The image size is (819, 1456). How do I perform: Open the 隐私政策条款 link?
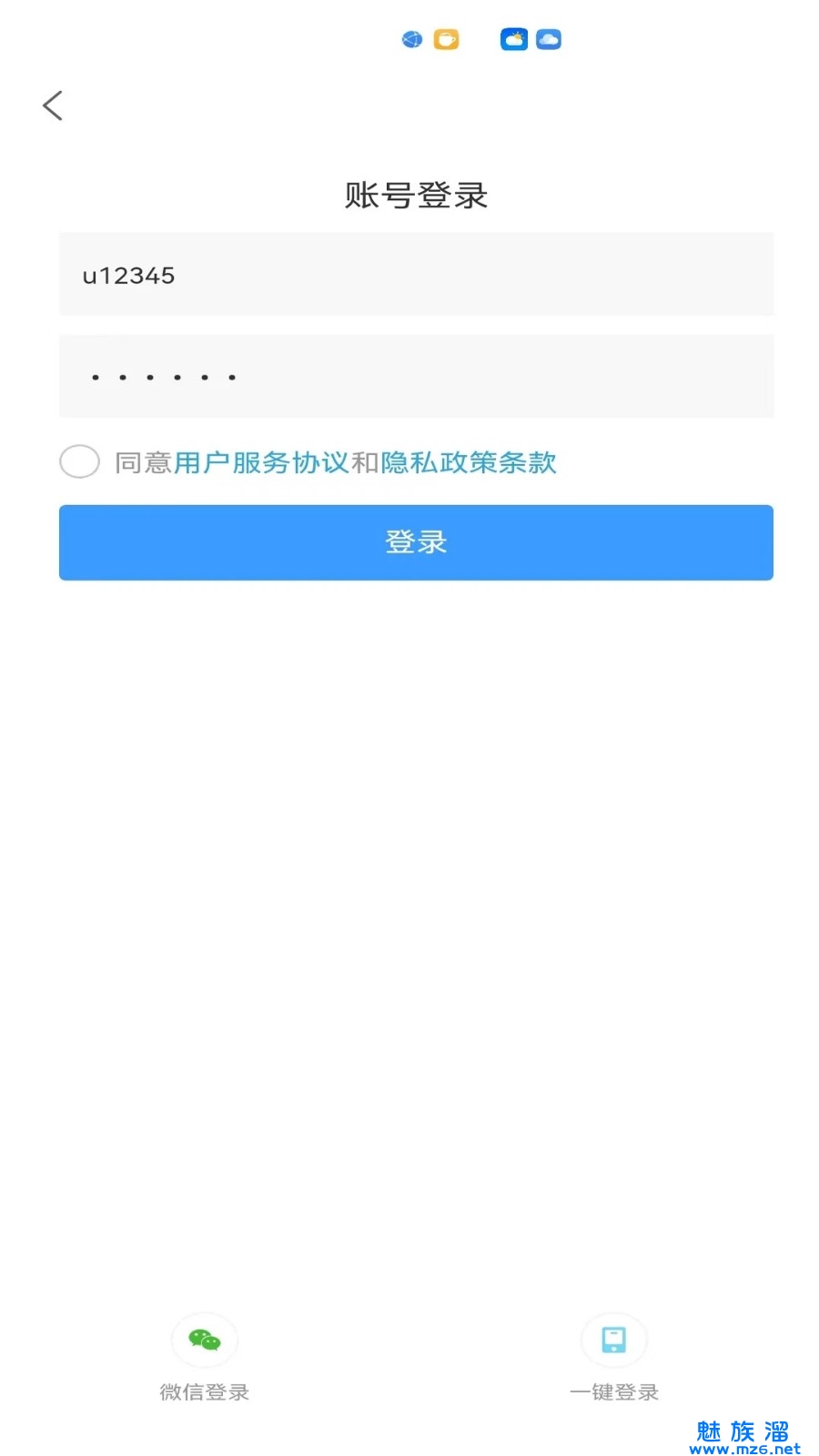click(468, 463)
